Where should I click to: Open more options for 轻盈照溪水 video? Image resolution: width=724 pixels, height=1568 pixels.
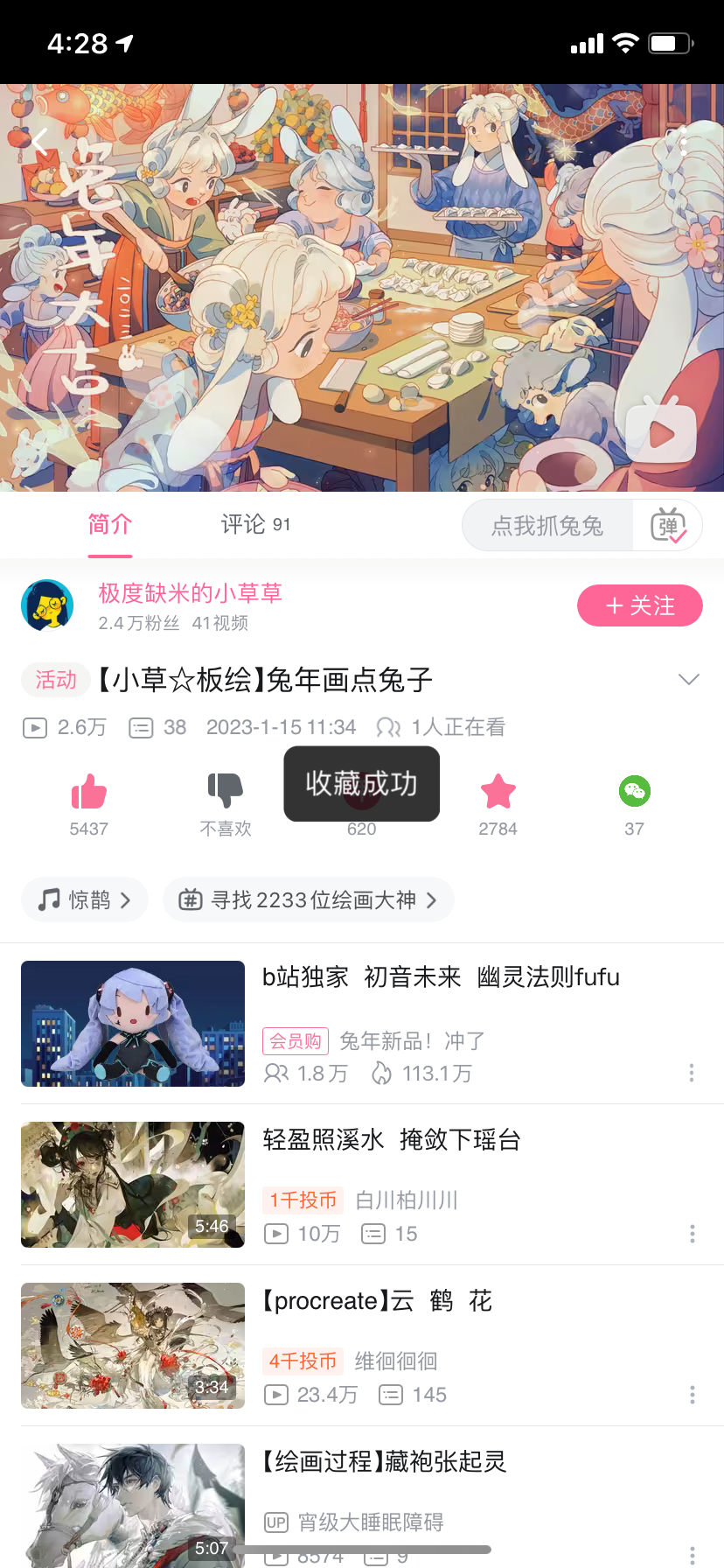(x=692, y=1234)
